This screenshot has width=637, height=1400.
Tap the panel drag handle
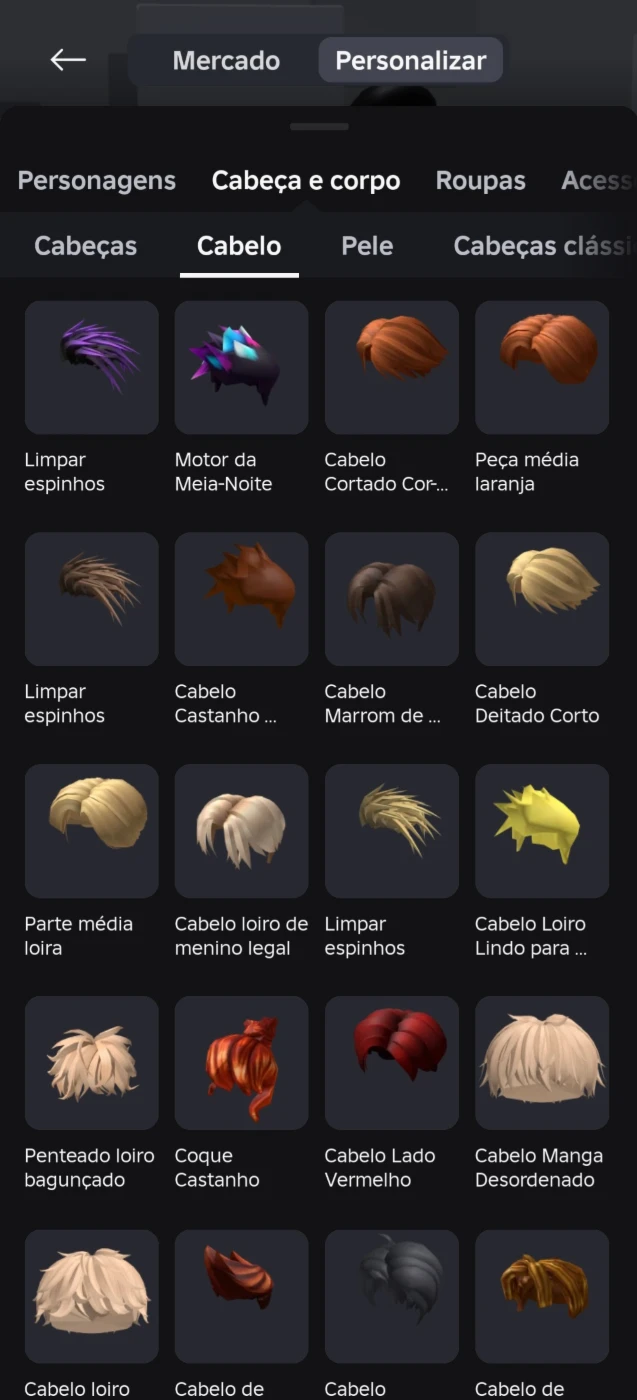319,127
